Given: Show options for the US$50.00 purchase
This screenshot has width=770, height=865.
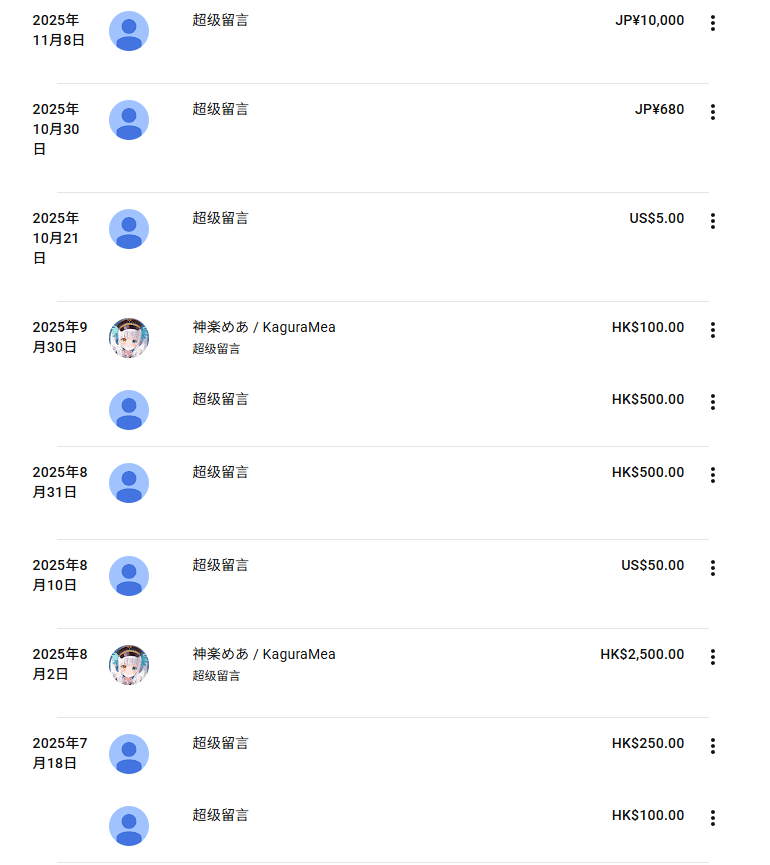Looking at the screenshot, I should [713, 568].
